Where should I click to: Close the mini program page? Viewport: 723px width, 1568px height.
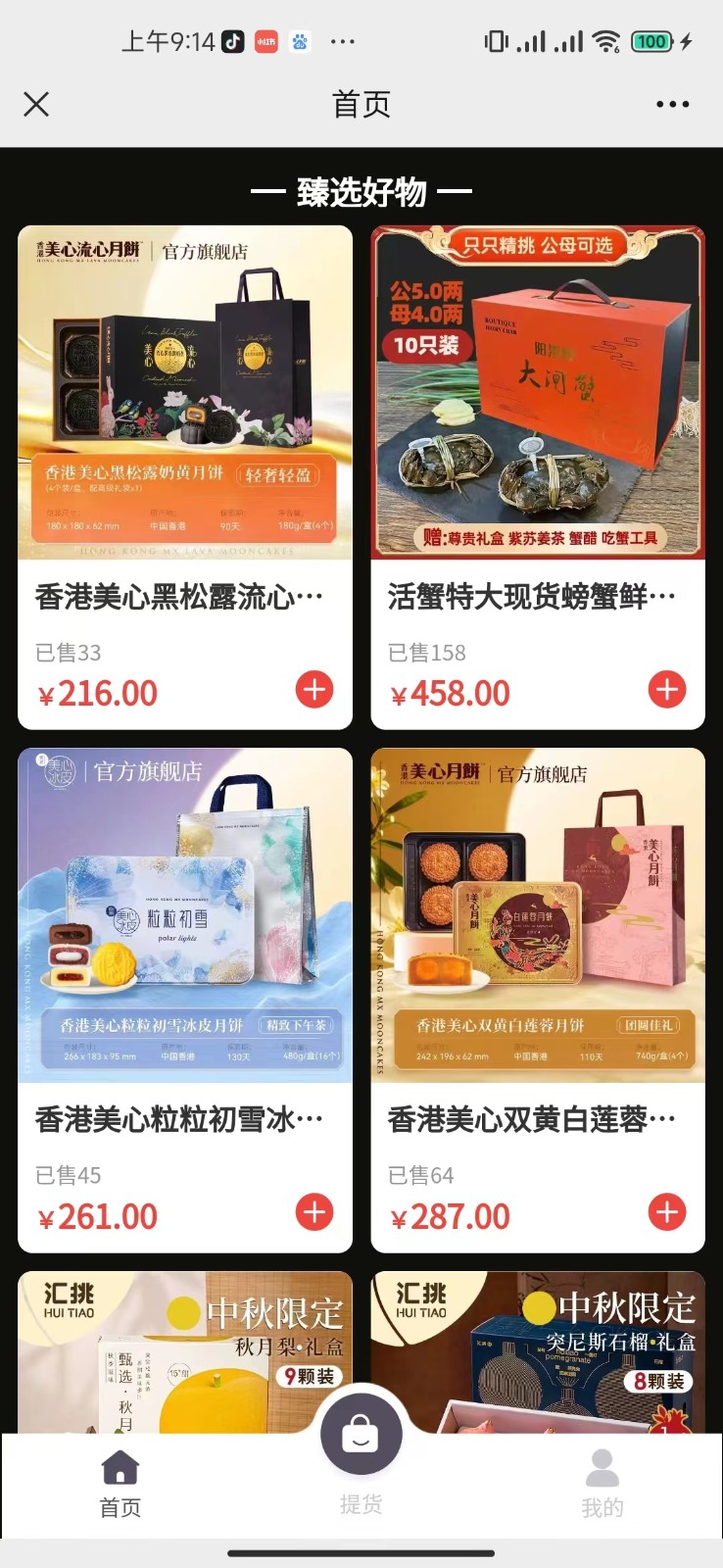coord(36,104)
